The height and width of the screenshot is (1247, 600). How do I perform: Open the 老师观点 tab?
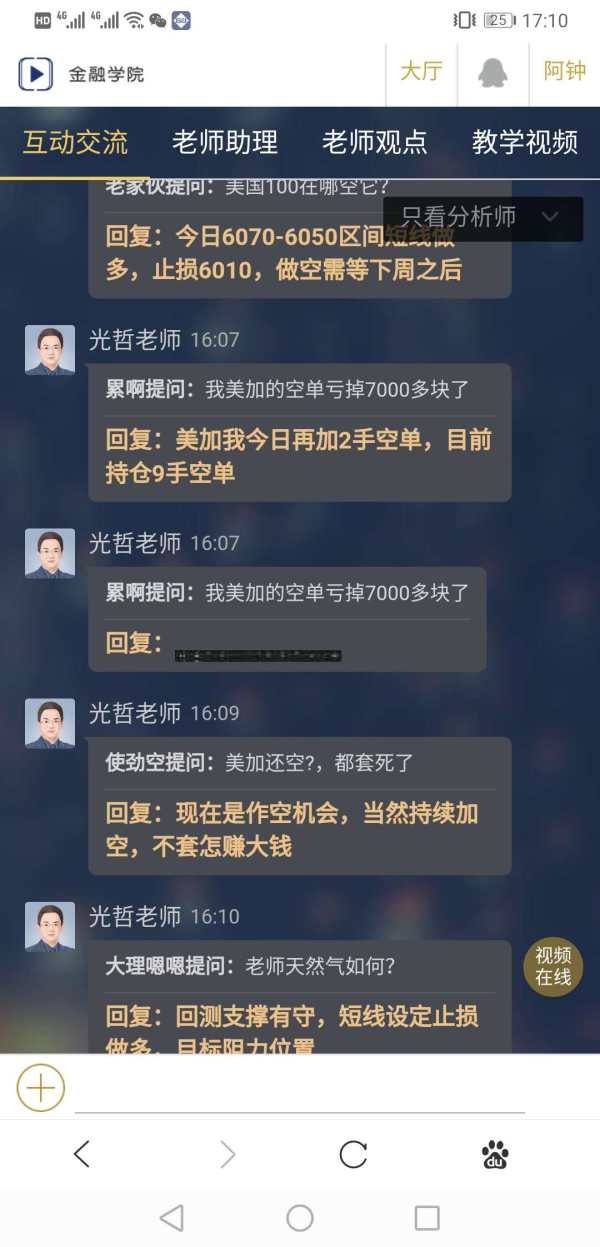click(375, 143)
